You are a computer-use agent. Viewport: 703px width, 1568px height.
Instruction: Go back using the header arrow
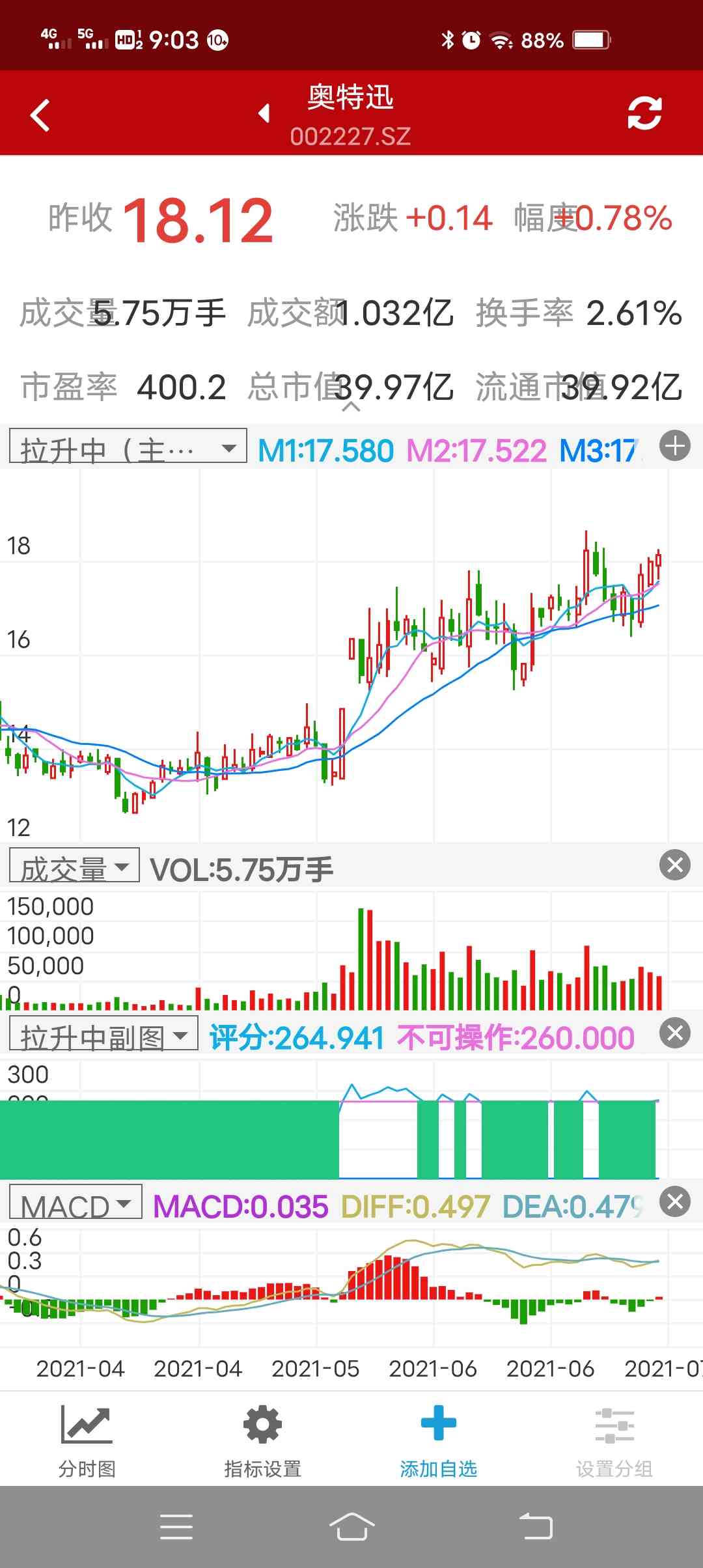[x=40, y=115]
